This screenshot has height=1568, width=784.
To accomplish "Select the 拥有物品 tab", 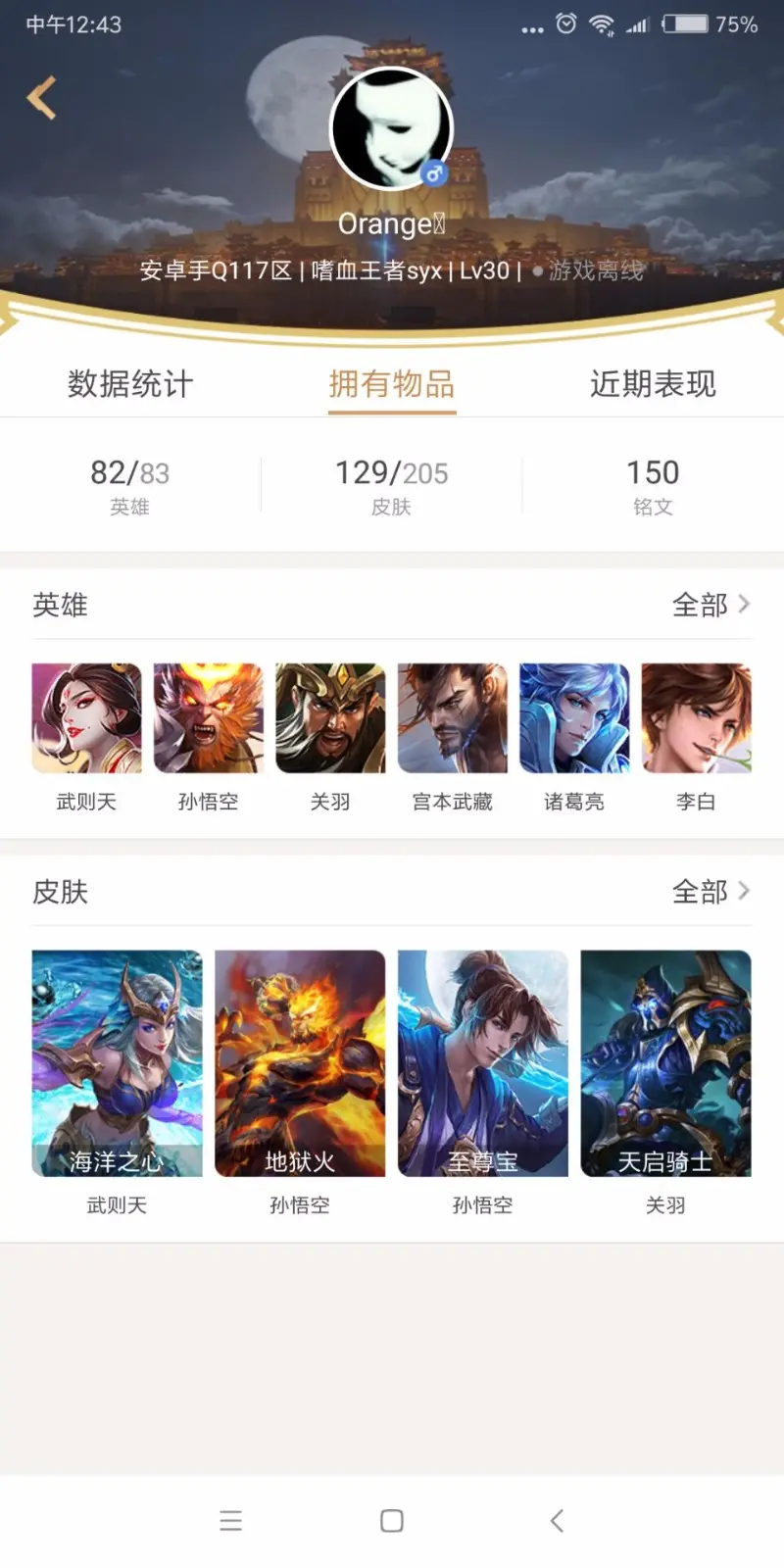I will tap(392, 384).
